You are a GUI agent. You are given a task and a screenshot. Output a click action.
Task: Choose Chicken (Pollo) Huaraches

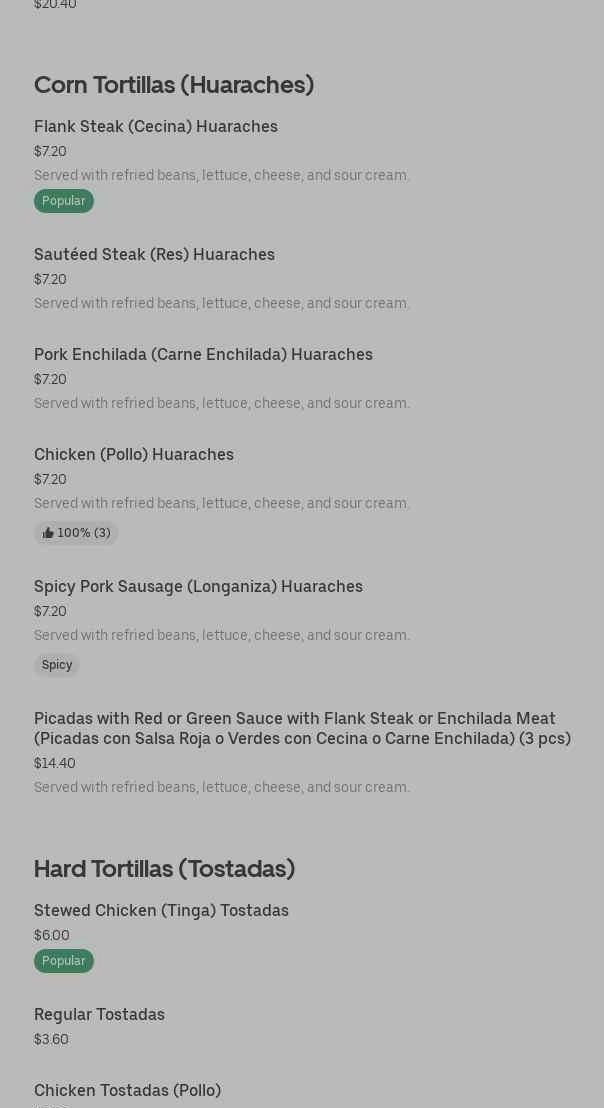coord(134,455)
